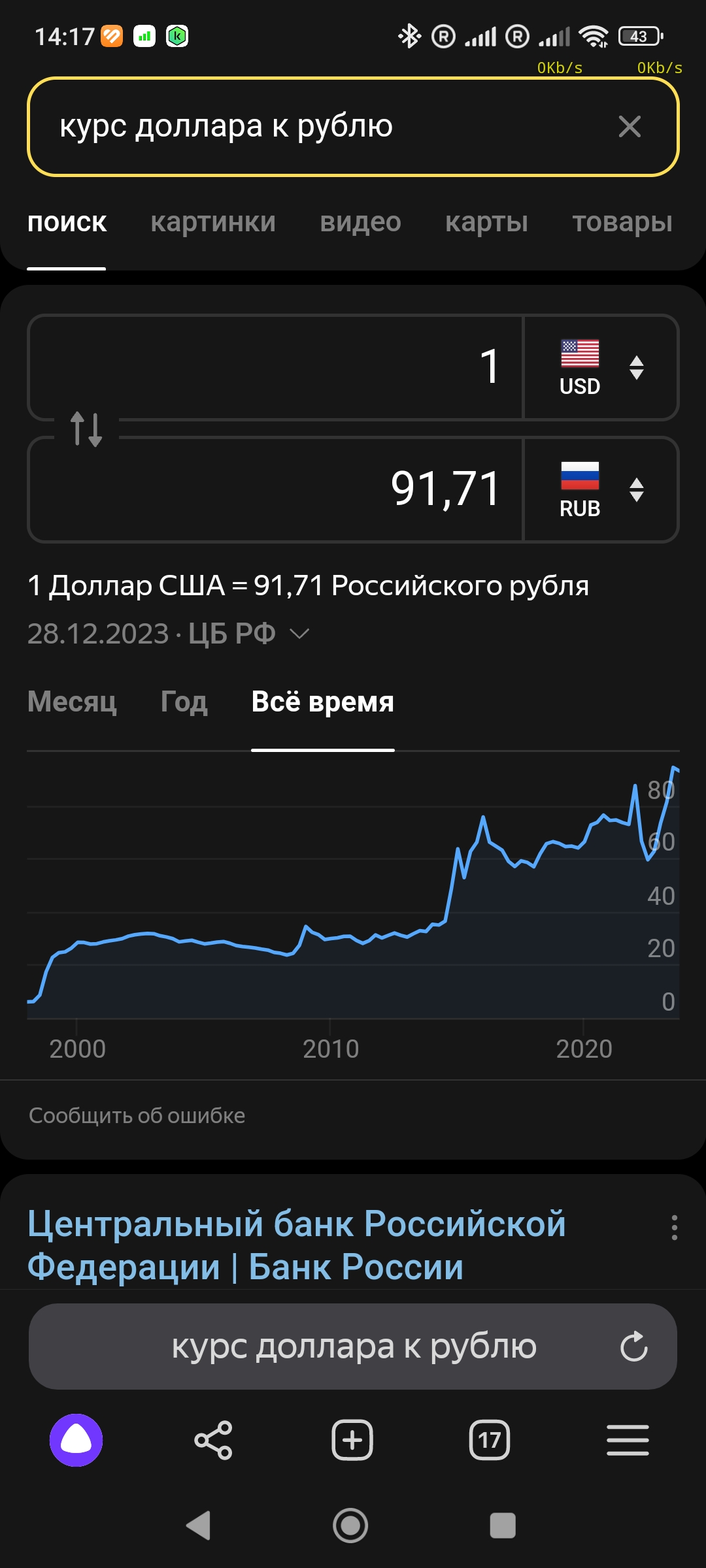Screen dimensions: 706x1568
Task: Show the chart for Месяц
Action: (x=72, y=702)
